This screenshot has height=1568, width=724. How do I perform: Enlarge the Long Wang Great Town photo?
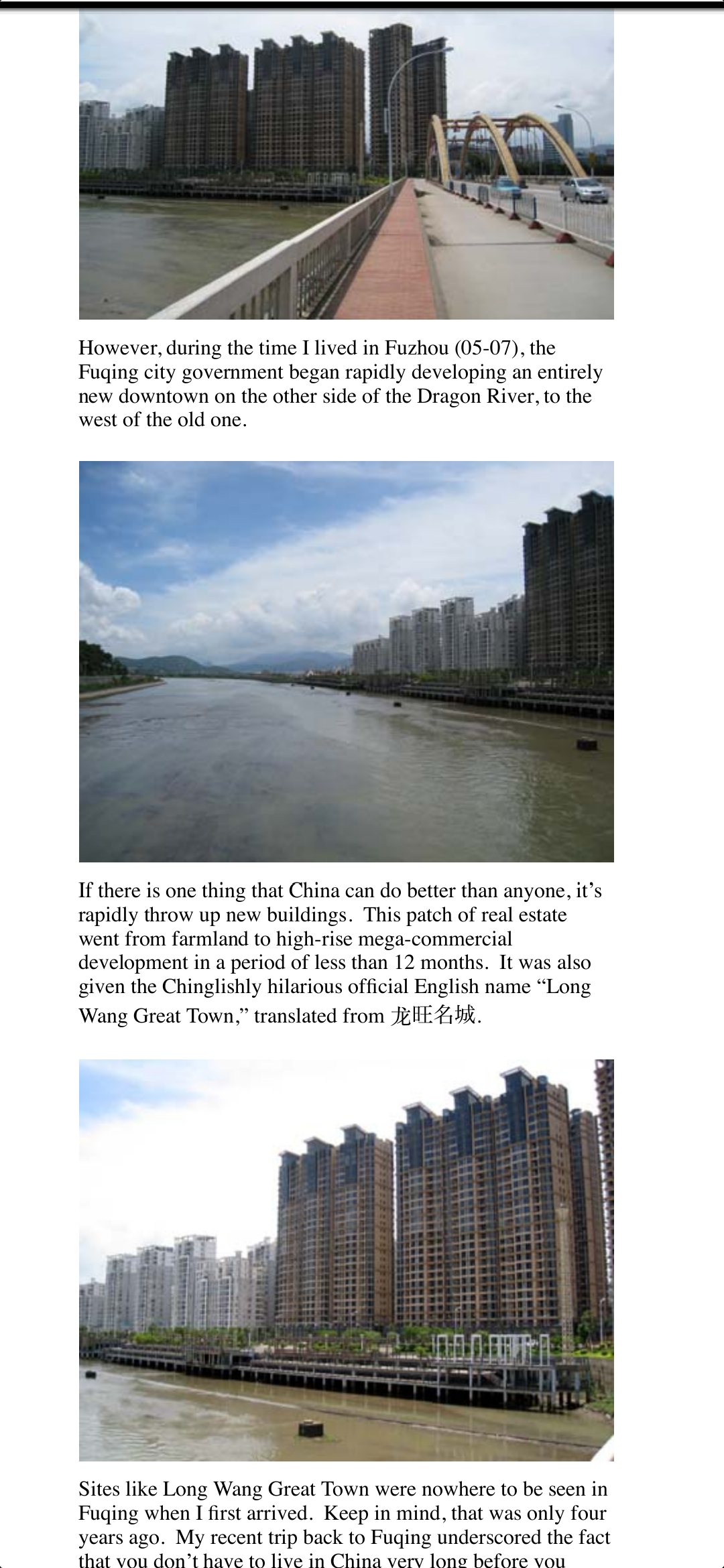point(346,1260)
